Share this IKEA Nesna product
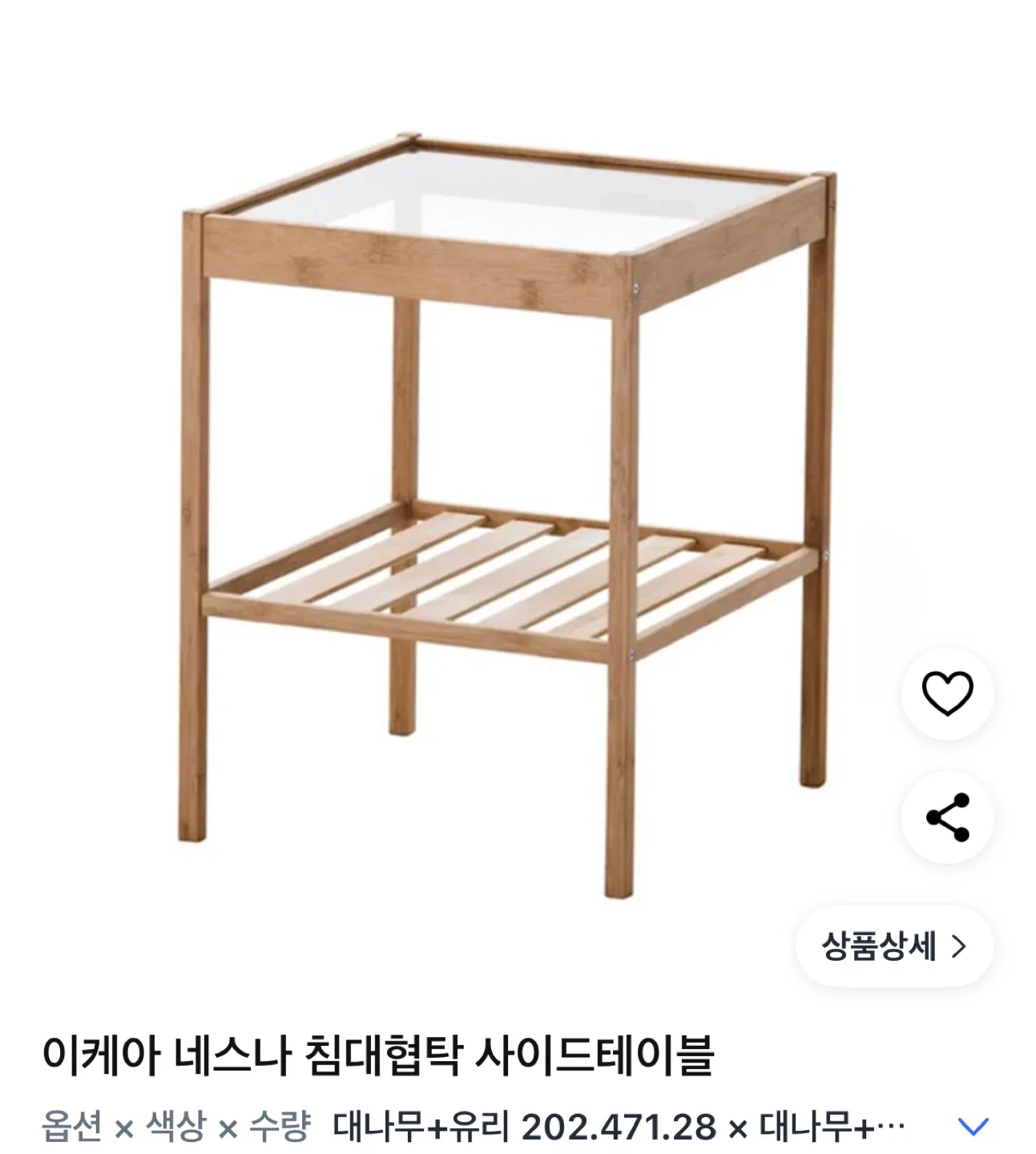 947,817
